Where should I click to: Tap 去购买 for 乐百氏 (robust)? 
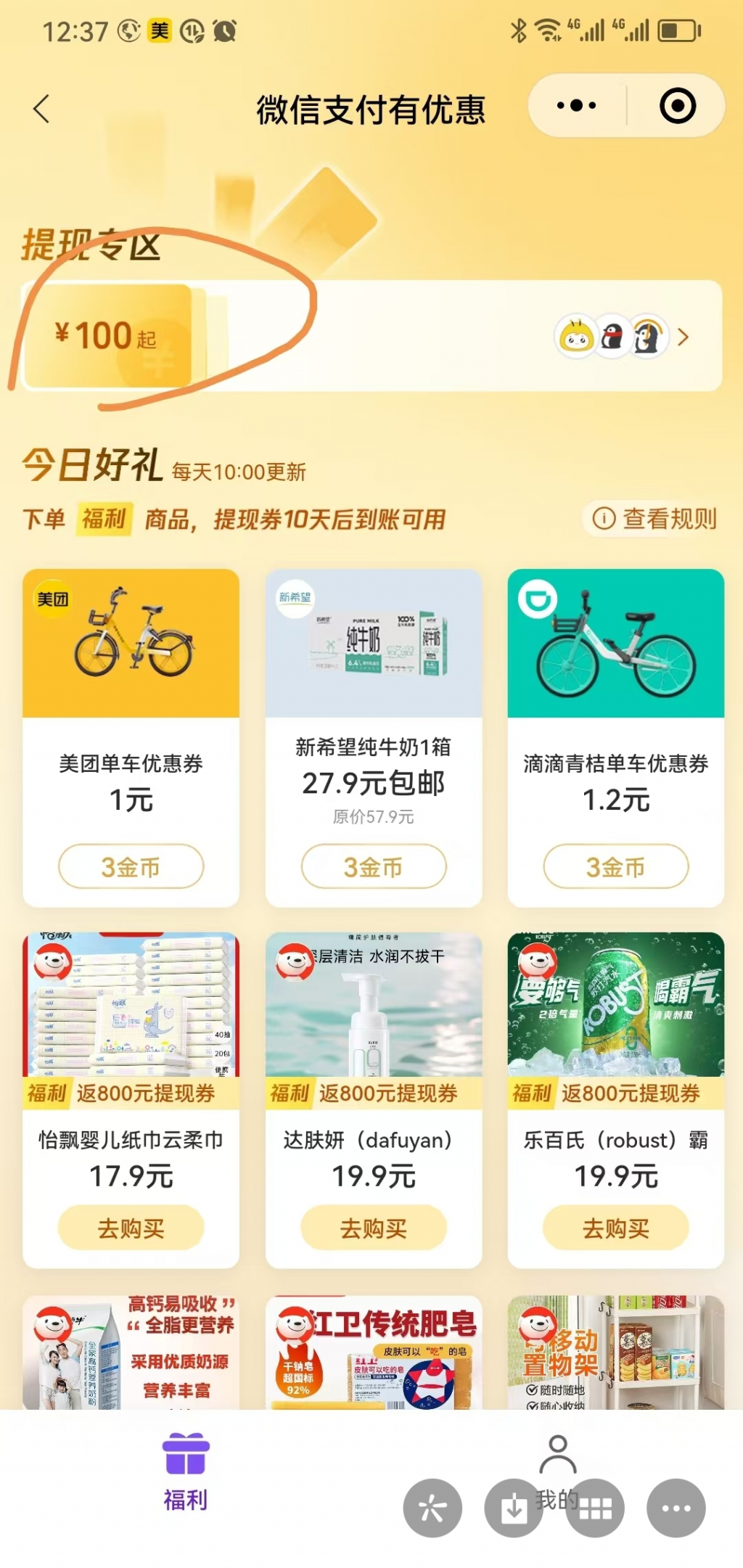click(615, 1228)
